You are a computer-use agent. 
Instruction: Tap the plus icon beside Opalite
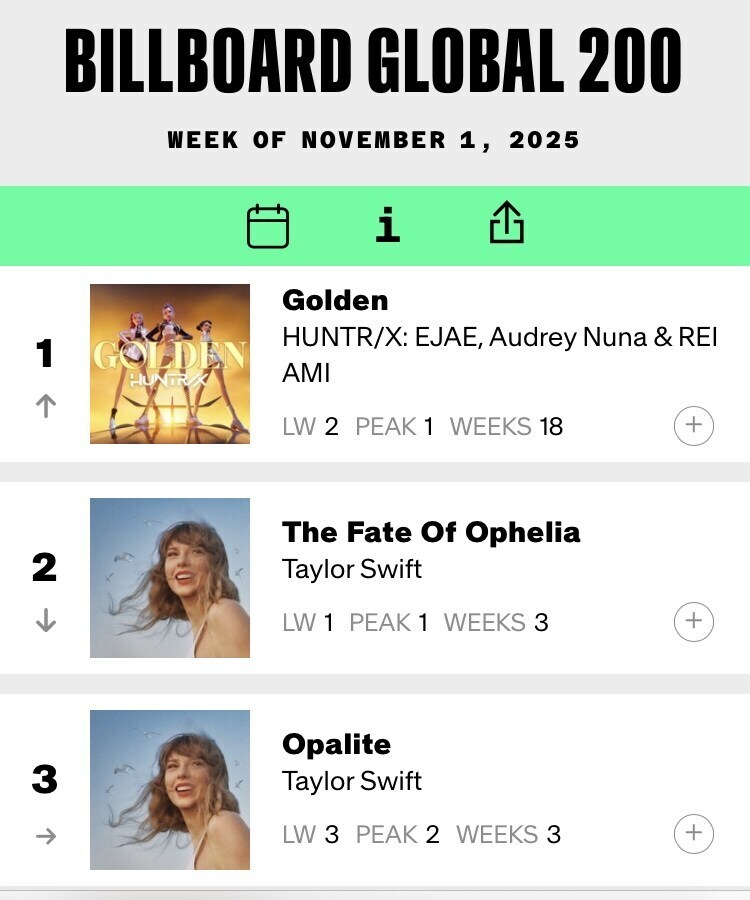pos(694,833)
